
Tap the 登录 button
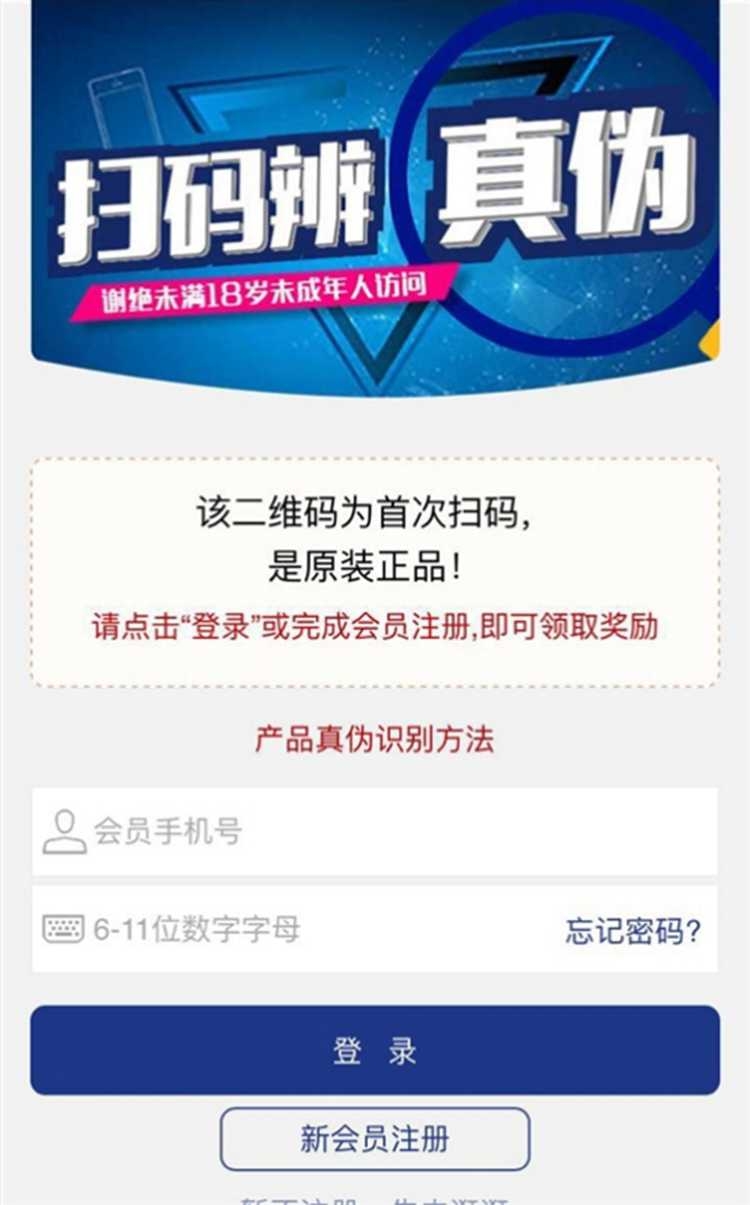point(375,1050)
